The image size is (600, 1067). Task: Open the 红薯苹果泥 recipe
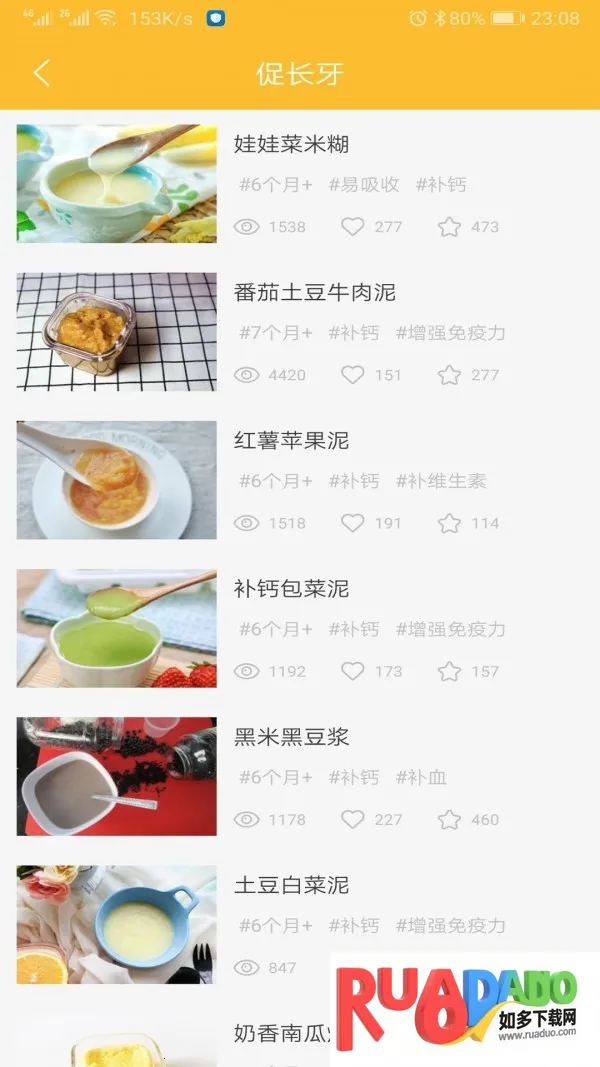pos(291,440)
